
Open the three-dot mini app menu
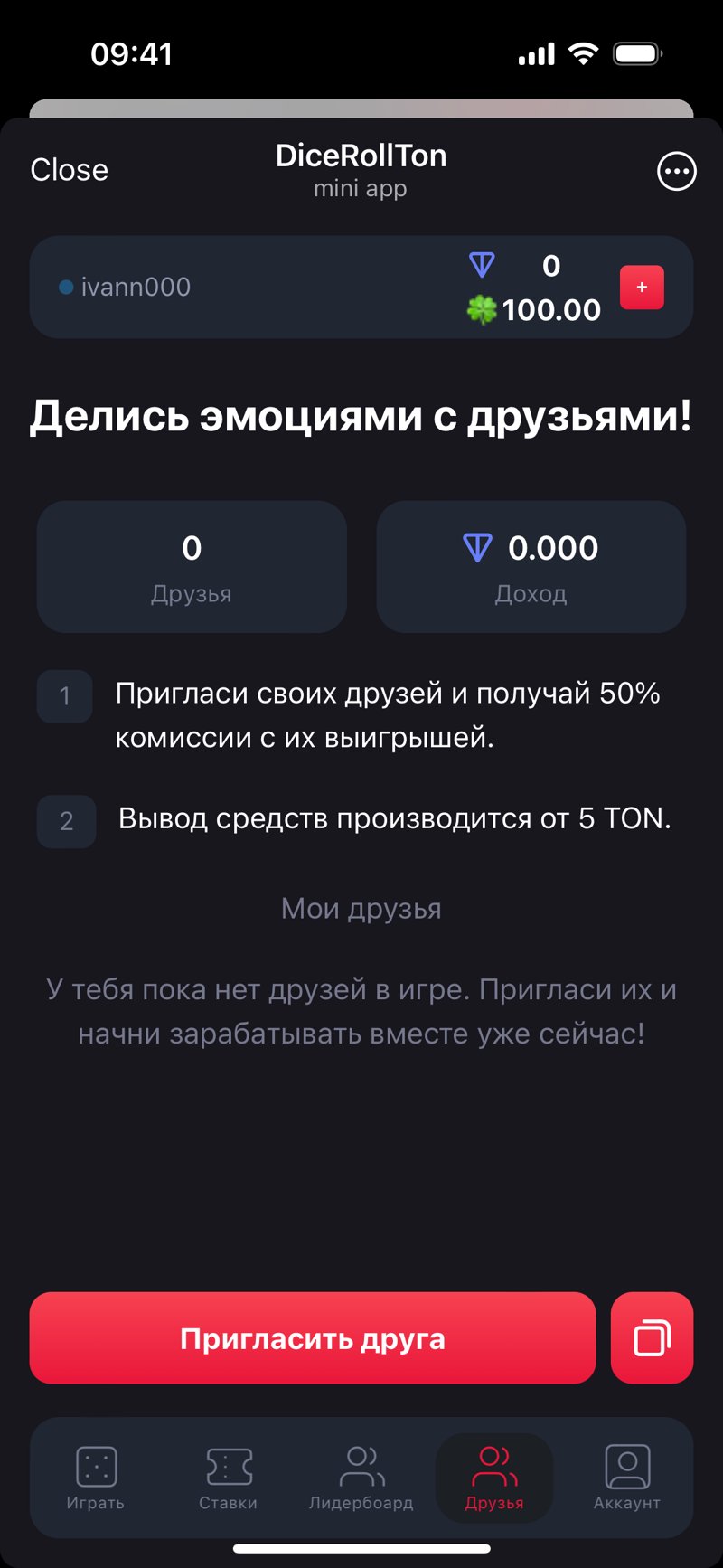[677, 171]
